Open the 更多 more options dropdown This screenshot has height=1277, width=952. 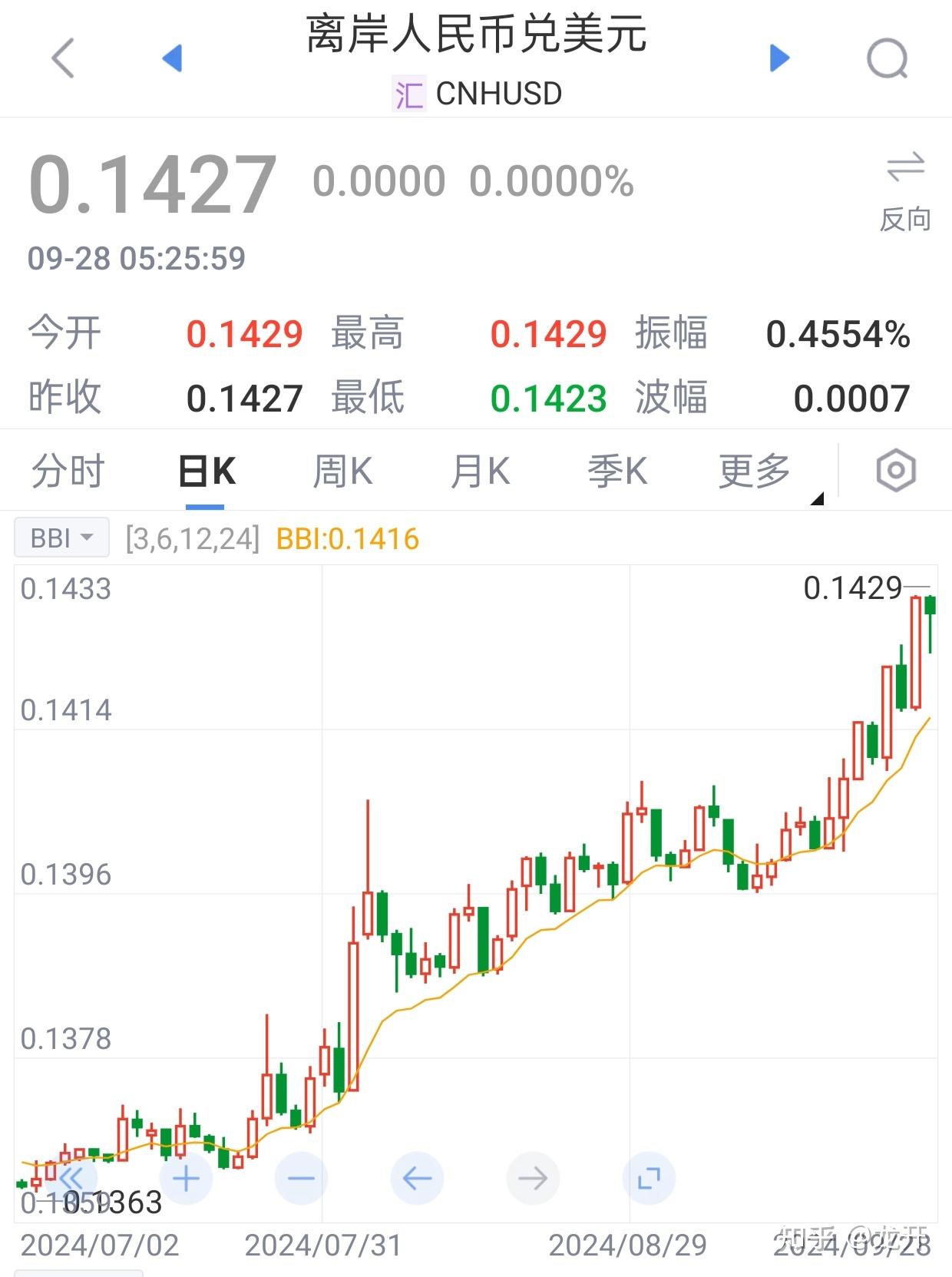755,470
